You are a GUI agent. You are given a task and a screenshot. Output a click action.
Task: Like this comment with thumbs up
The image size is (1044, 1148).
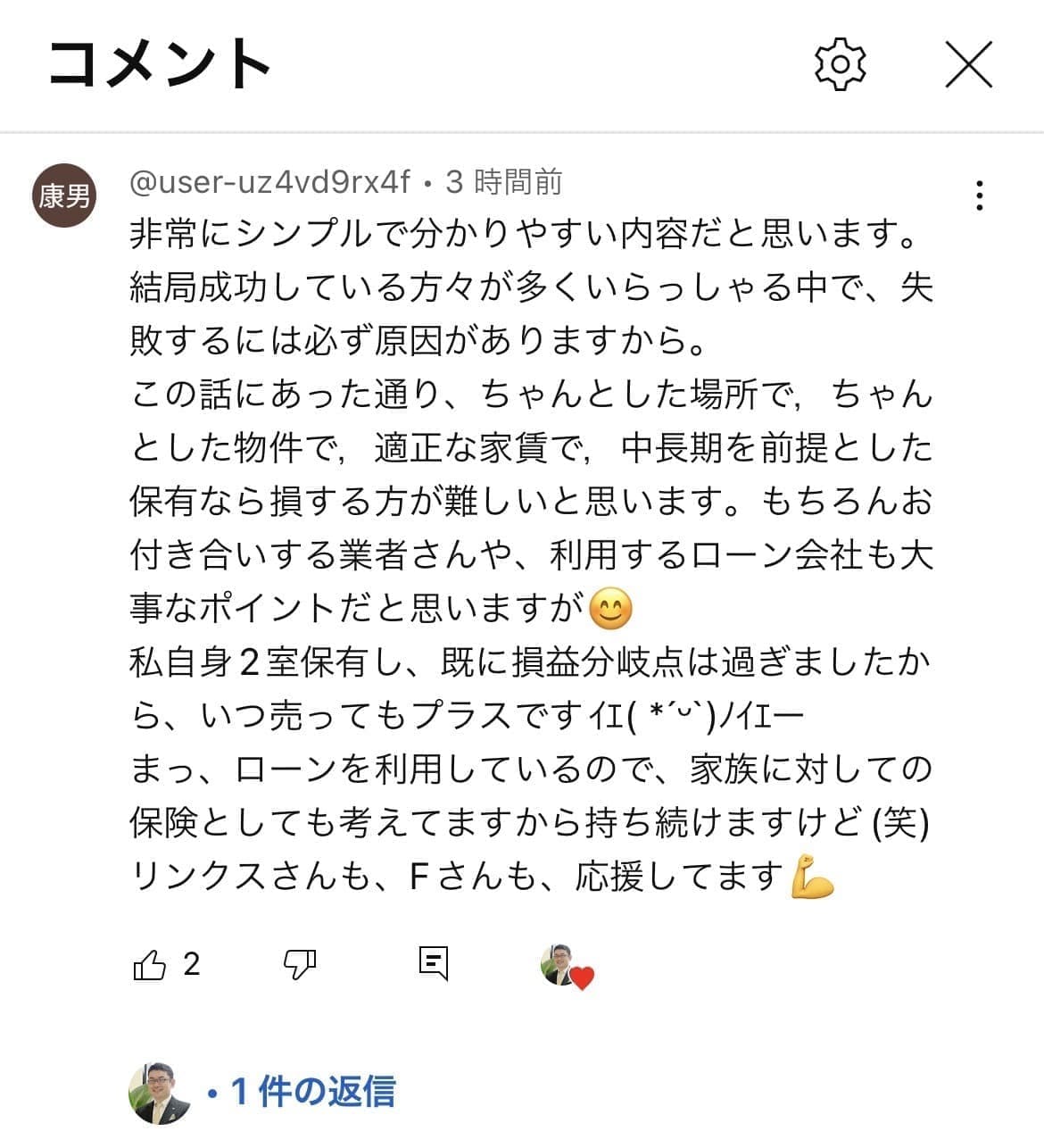point(150,964)
